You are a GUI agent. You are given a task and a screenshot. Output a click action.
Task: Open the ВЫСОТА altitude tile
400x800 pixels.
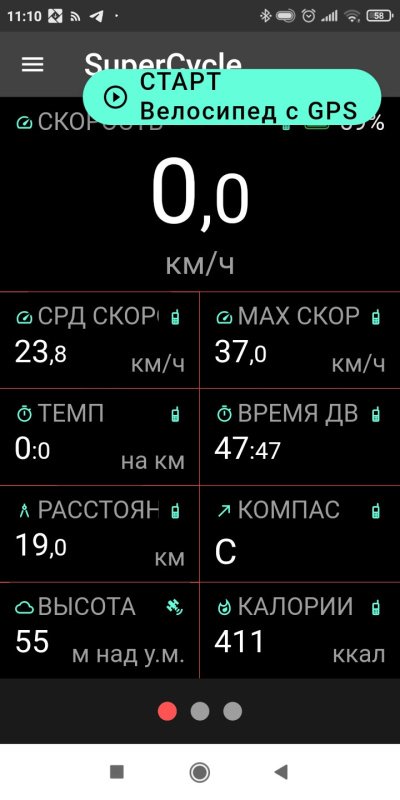pyautogui.click(x=99, y=631)
